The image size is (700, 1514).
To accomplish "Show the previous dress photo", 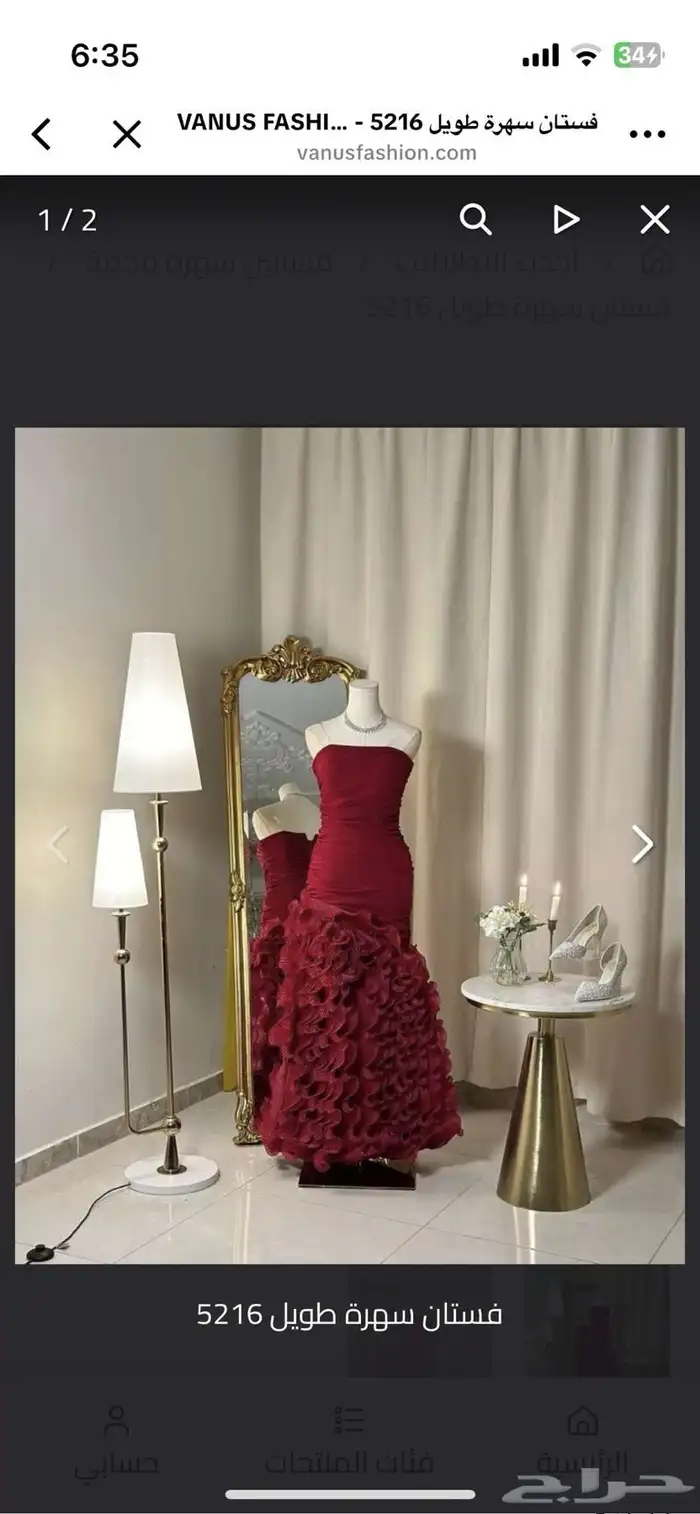I will point(58,845).
